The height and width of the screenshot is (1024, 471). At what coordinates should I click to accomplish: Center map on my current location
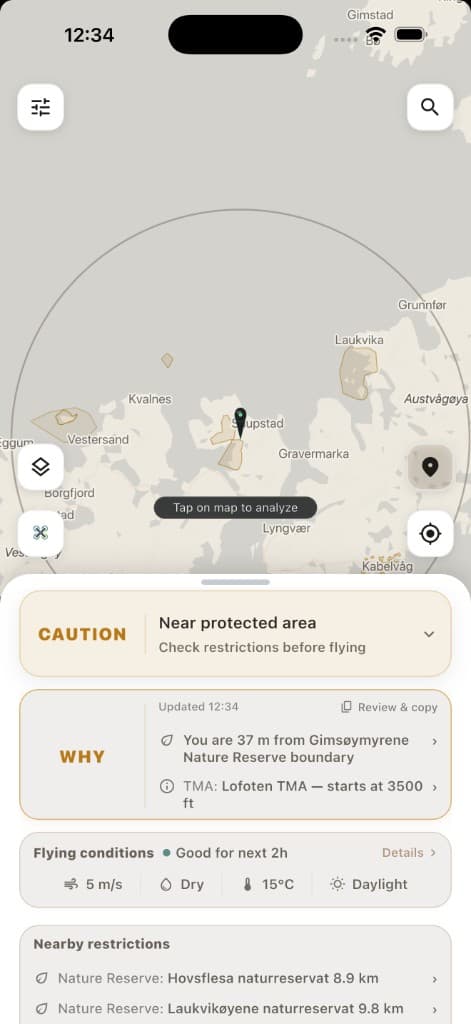point(430,534)
